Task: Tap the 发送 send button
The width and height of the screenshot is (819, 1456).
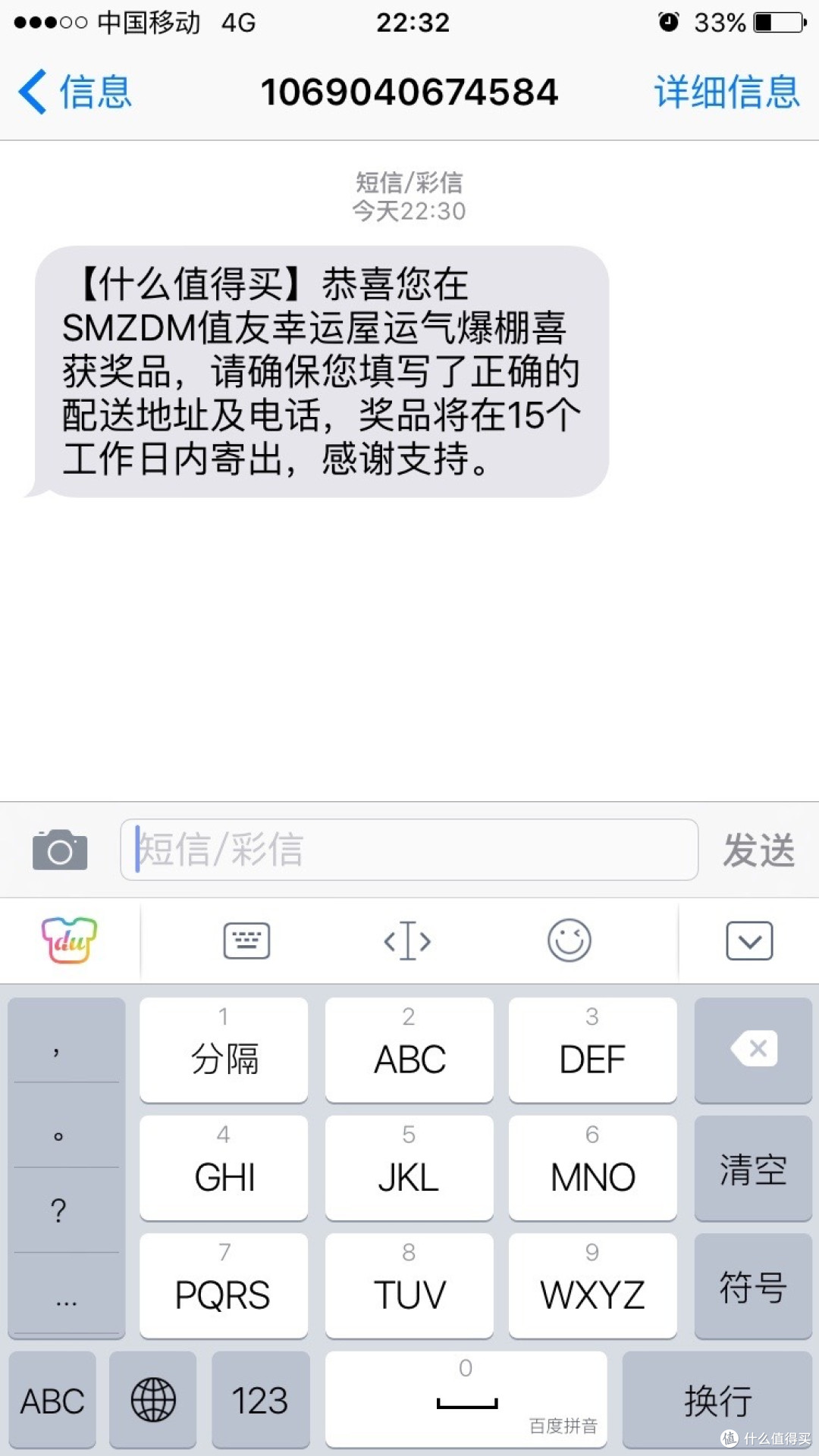Action: click(x=758, y=850)
